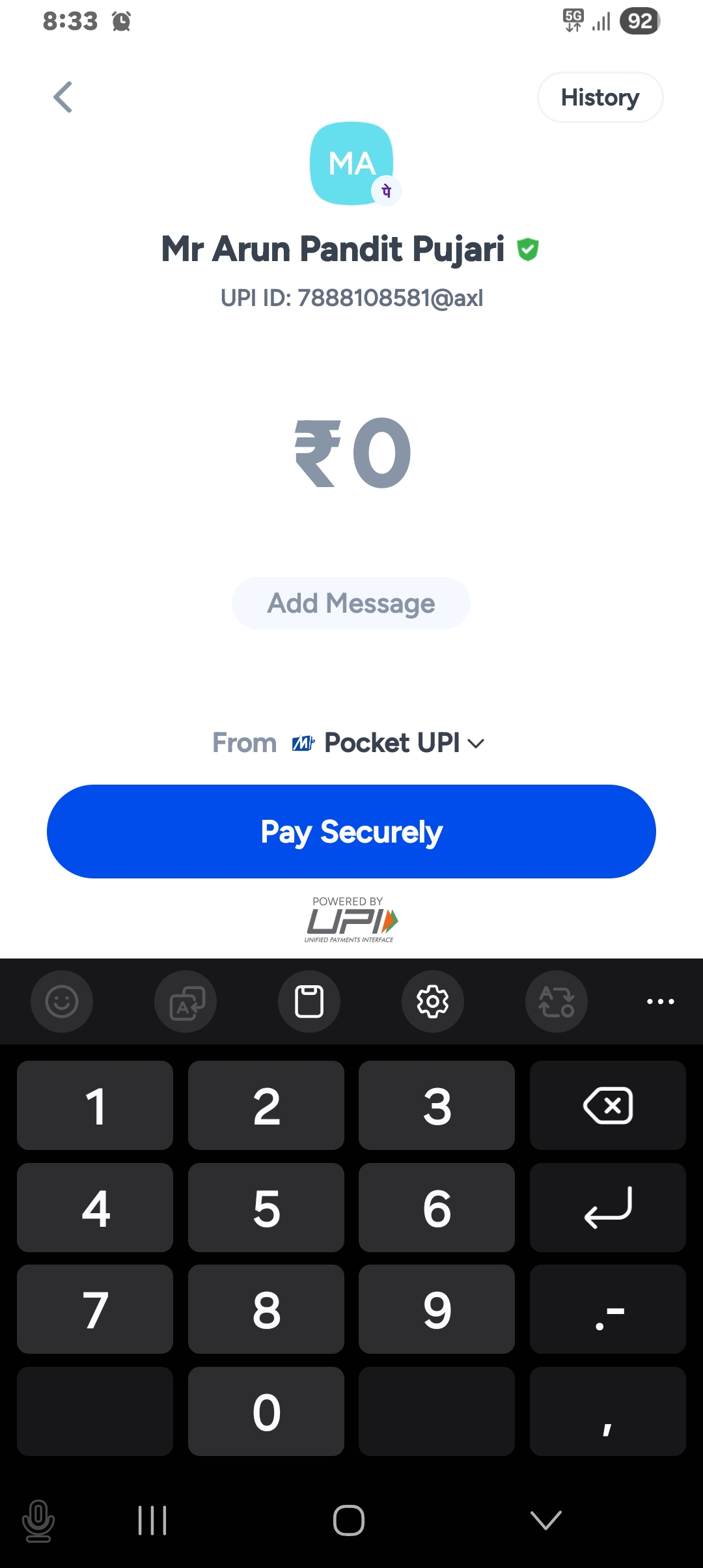
Task: Hide keyboard with the down chevron
Action: pyautogui.click(x=546, y=1520)
